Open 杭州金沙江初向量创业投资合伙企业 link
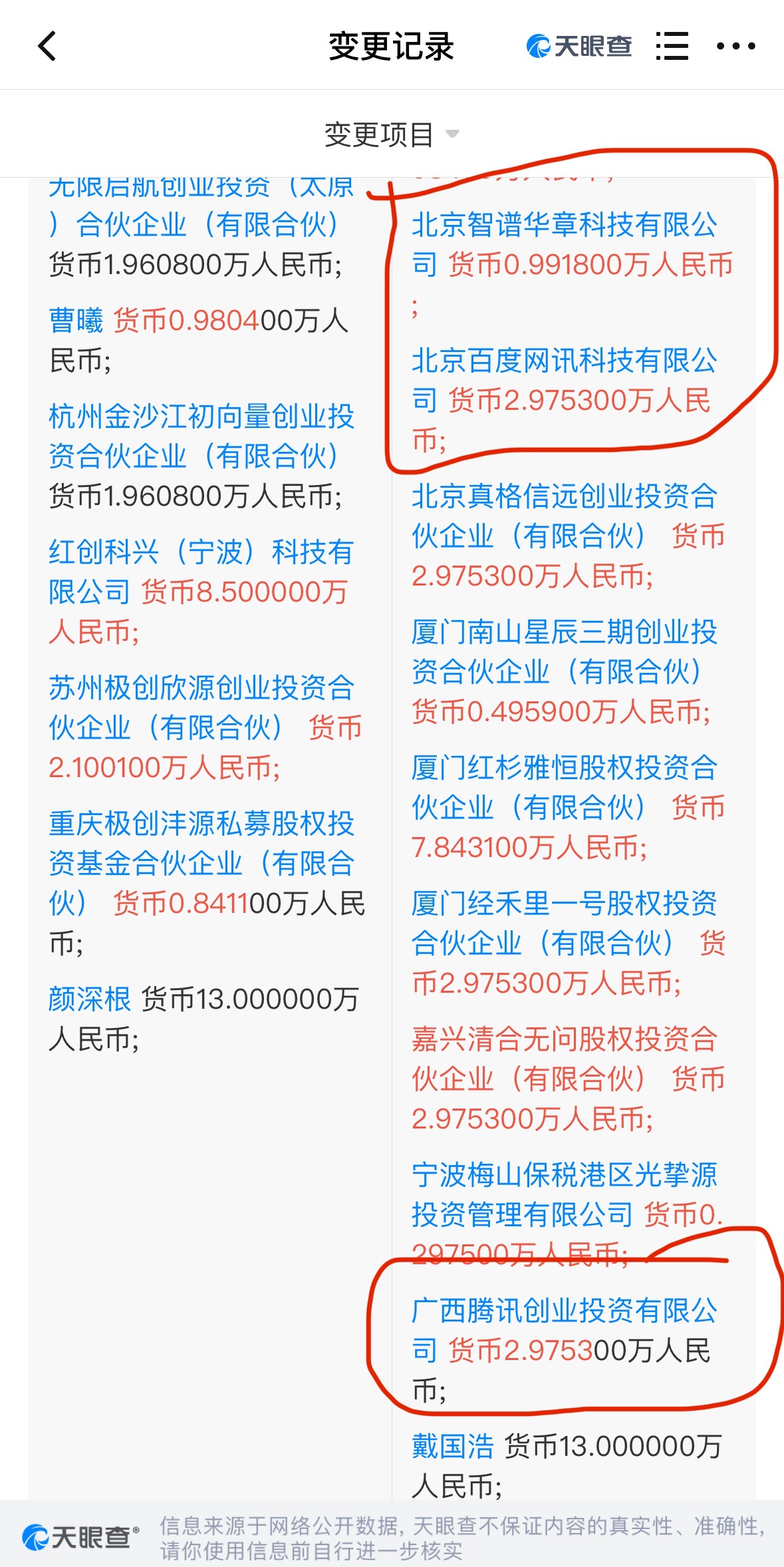The width and height of the screenshot is (784, 1567). (x=201, y=436)
